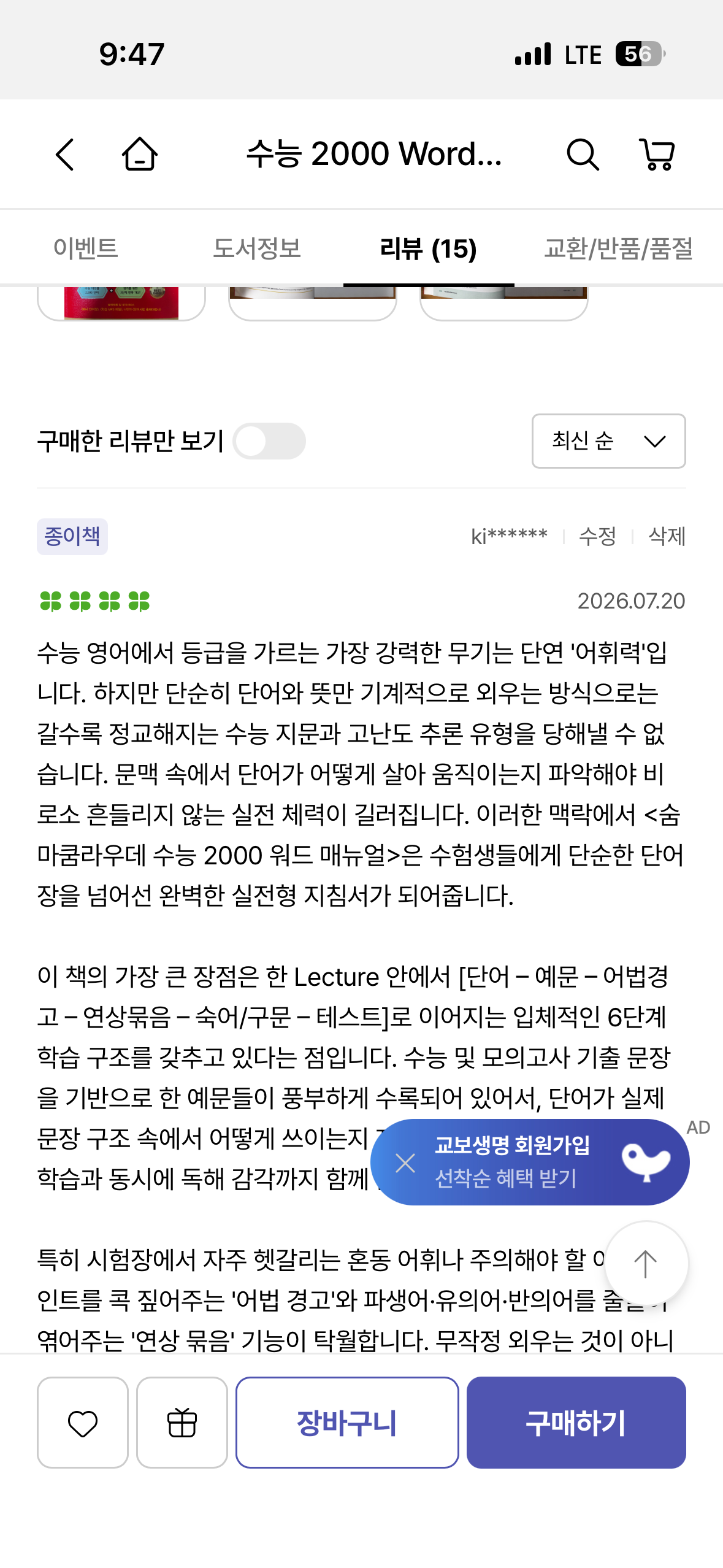
Task: Tap the gift box button
Action: pos(182,1423)
